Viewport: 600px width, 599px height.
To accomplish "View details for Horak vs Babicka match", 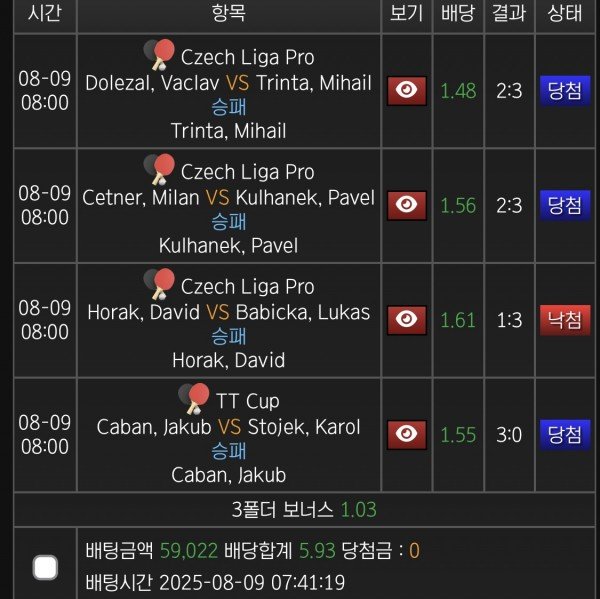I will click(x=406, y=320).
